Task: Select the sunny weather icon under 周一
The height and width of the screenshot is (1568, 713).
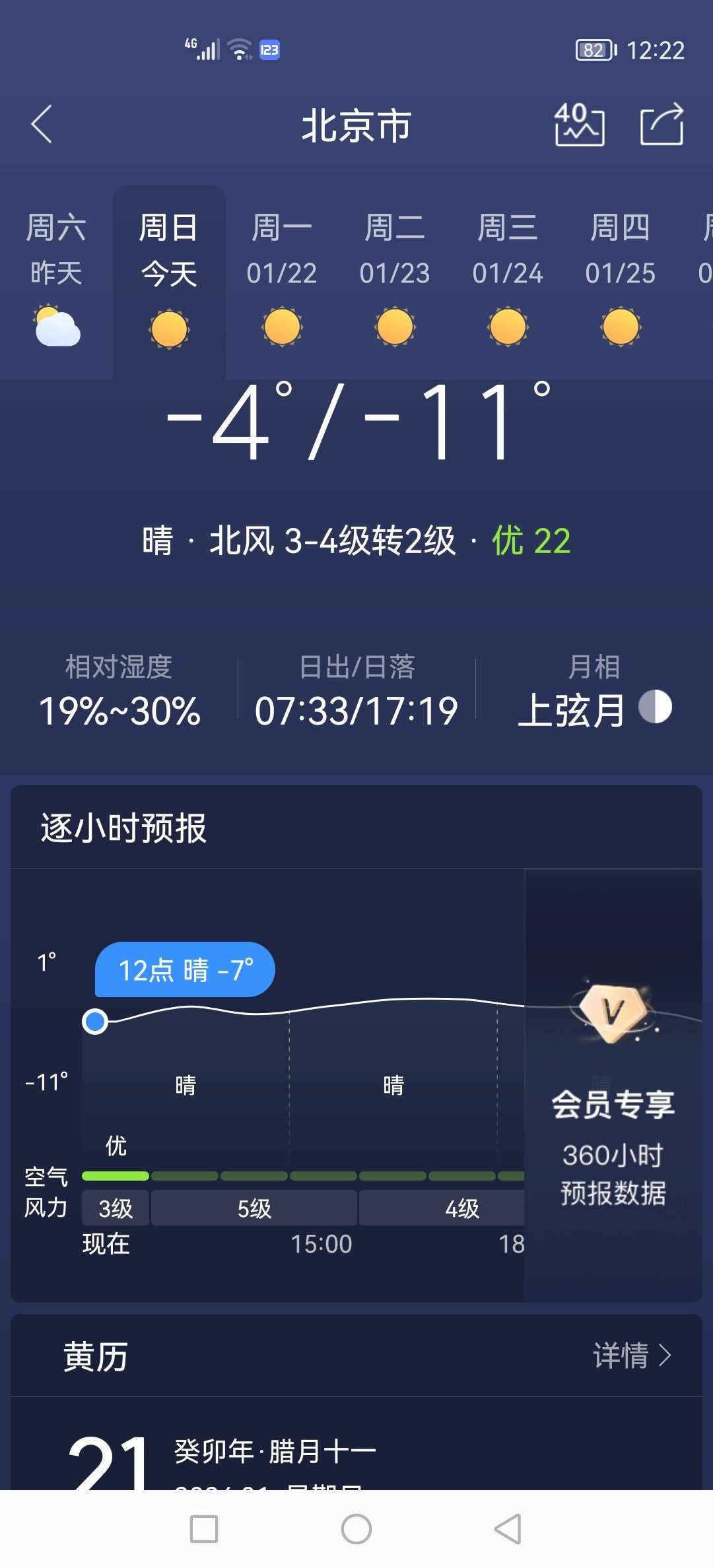Action: 282,326
